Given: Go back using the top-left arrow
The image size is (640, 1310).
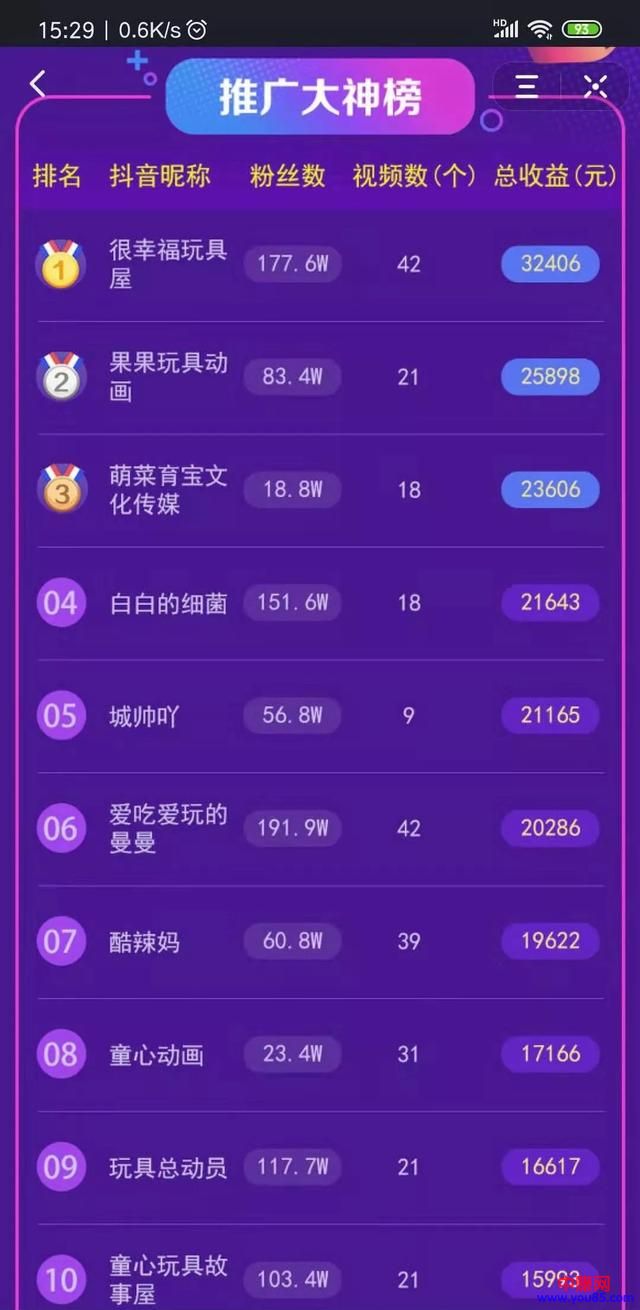Looking at the screenshot, I should click(x=38, y=84).
